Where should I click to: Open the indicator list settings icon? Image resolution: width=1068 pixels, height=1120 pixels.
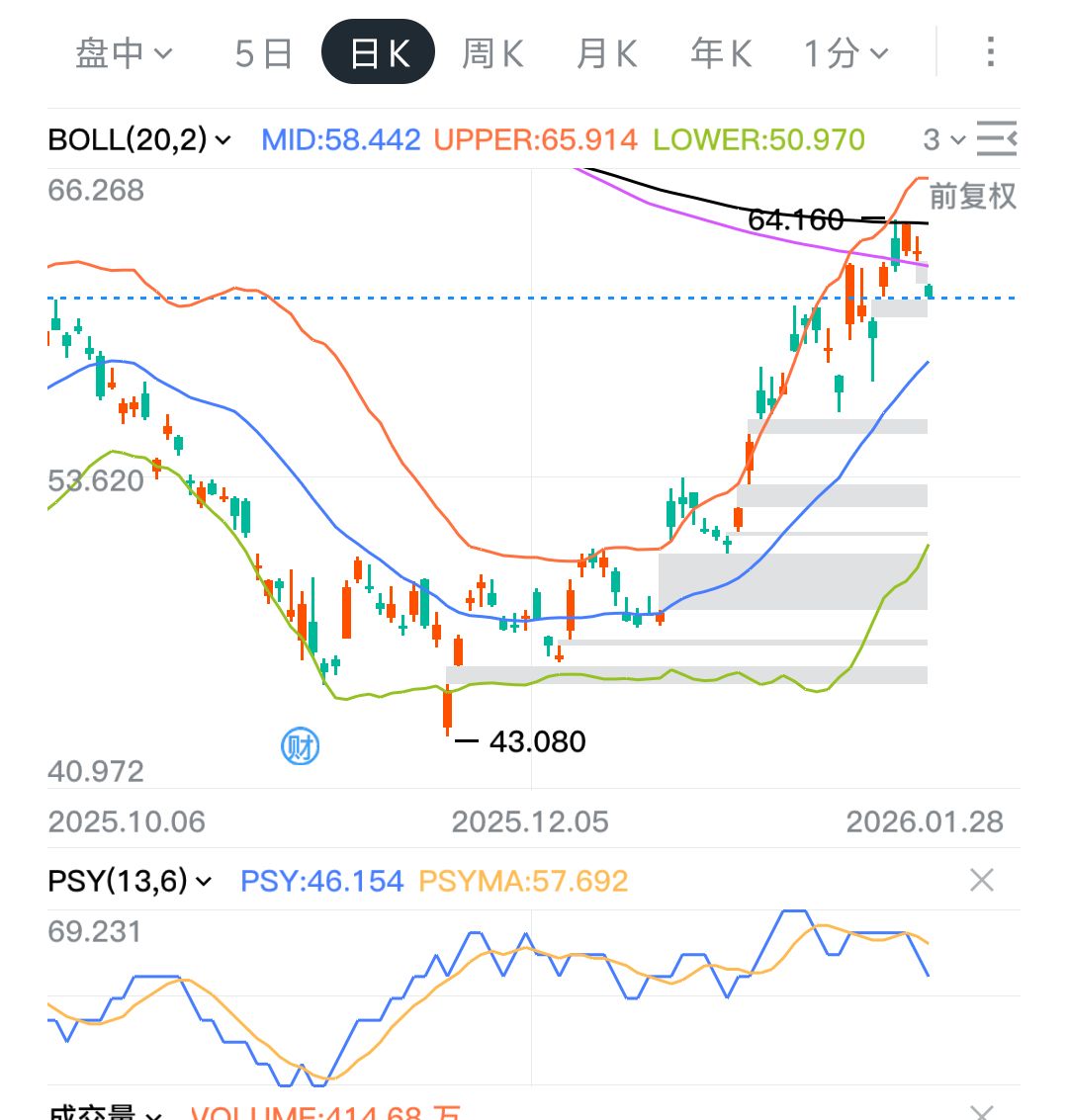tap(996, 139)
